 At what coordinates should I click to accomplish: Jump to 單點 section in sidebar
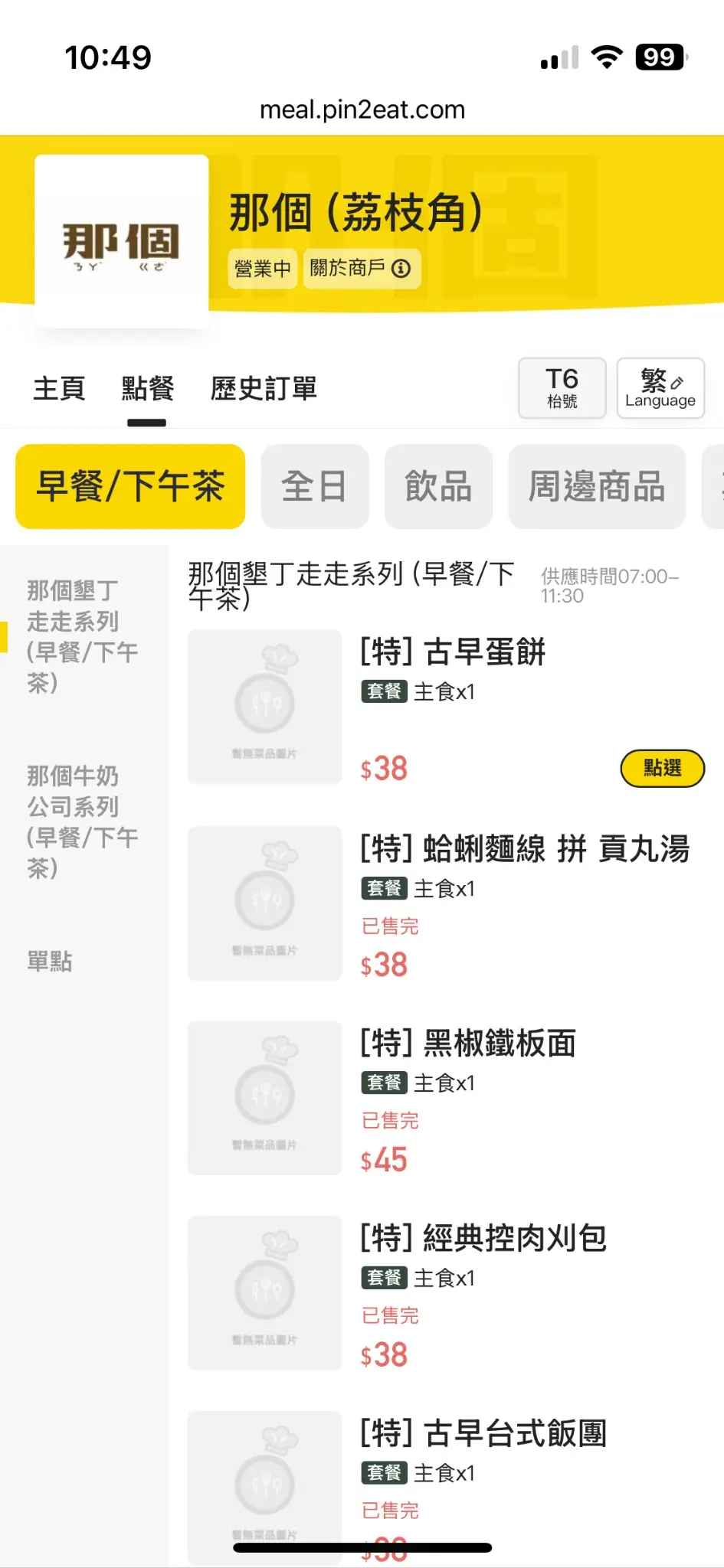coord(50,961)
